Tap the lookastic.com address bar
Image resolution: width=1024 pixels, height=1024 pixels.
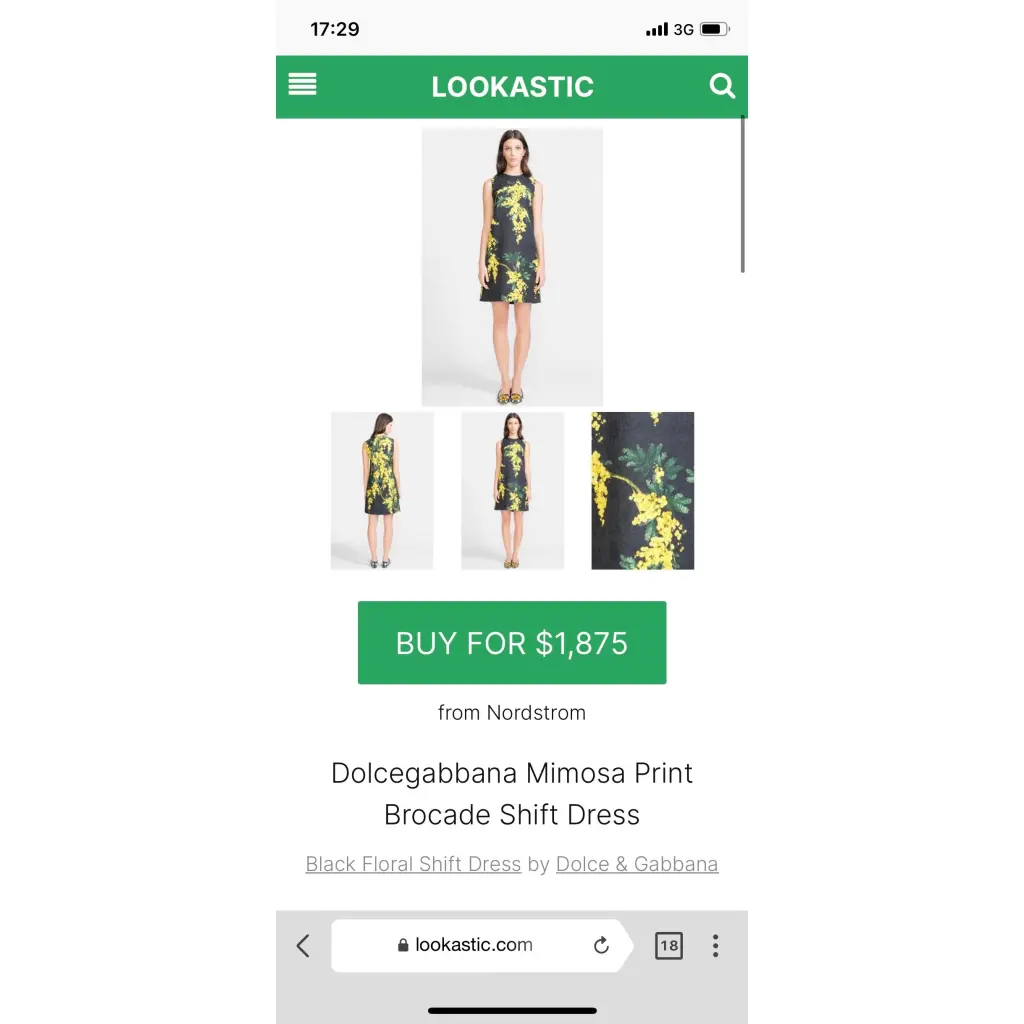474,945
